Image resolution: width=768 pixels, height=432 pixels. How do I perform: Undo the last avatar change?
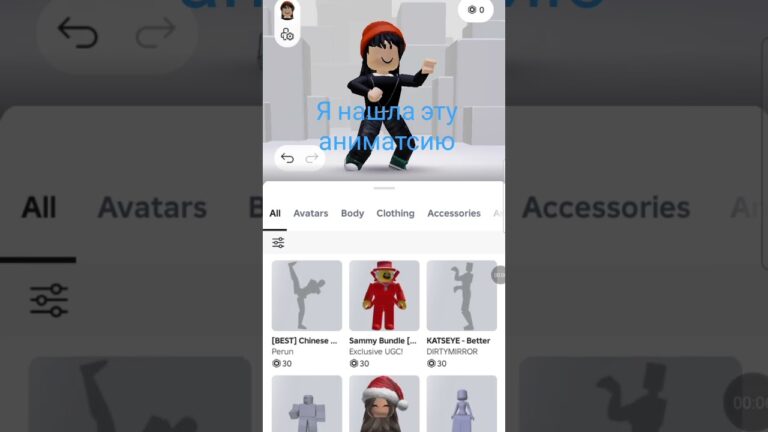point(288,158)
